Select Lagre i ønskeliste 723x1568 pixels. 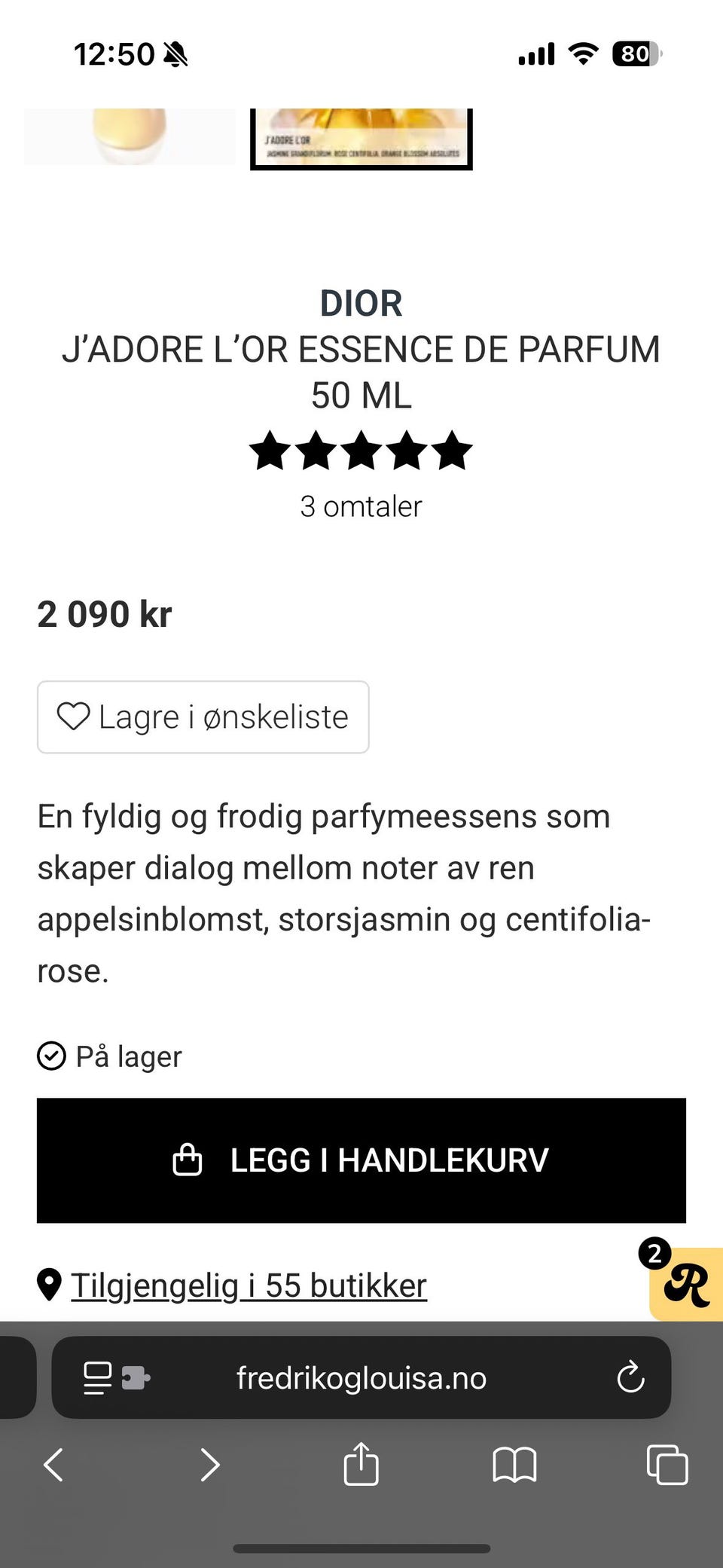coord(202,717)
